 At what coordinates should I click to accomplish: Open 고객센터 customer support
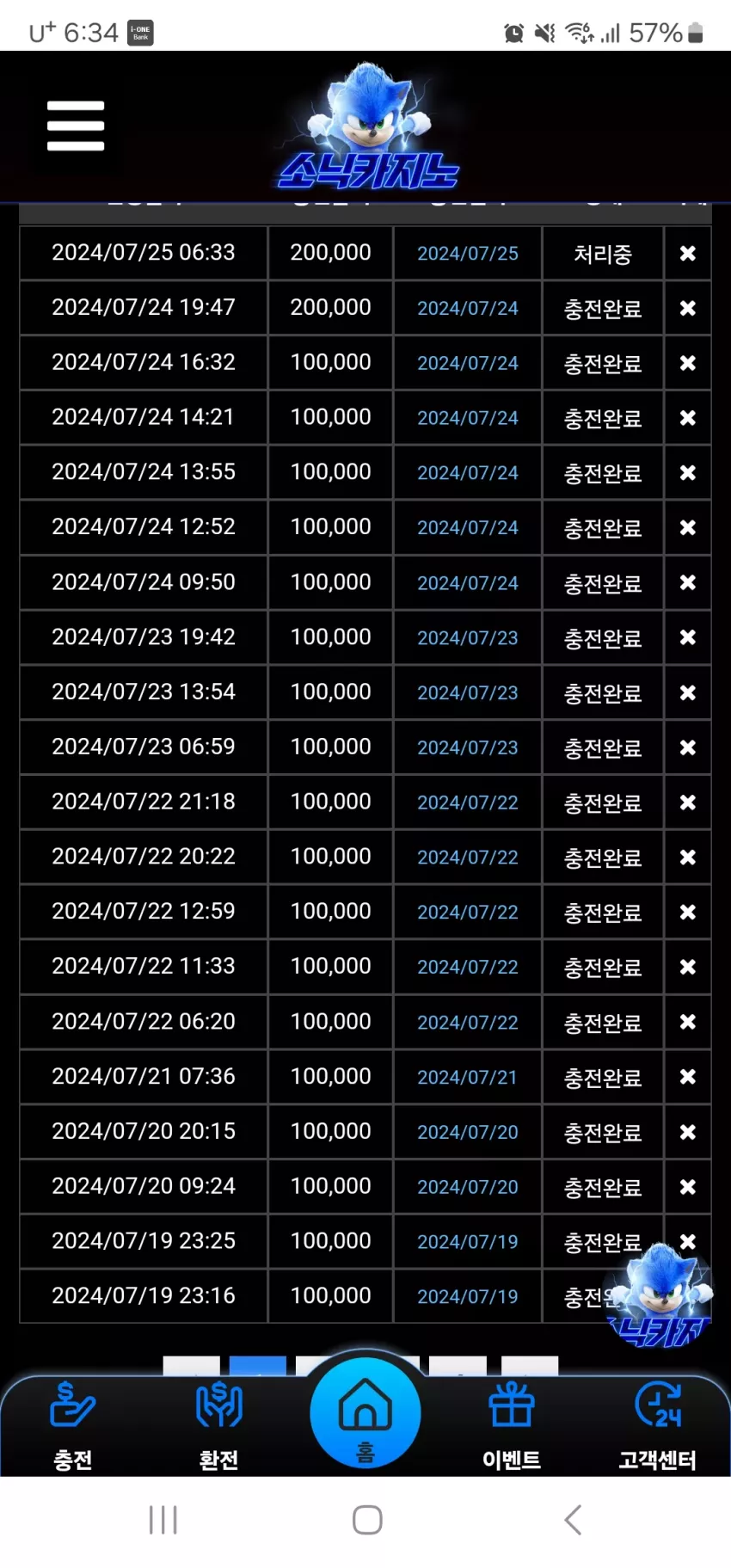pyautogui.click(x=658, y=1426)
